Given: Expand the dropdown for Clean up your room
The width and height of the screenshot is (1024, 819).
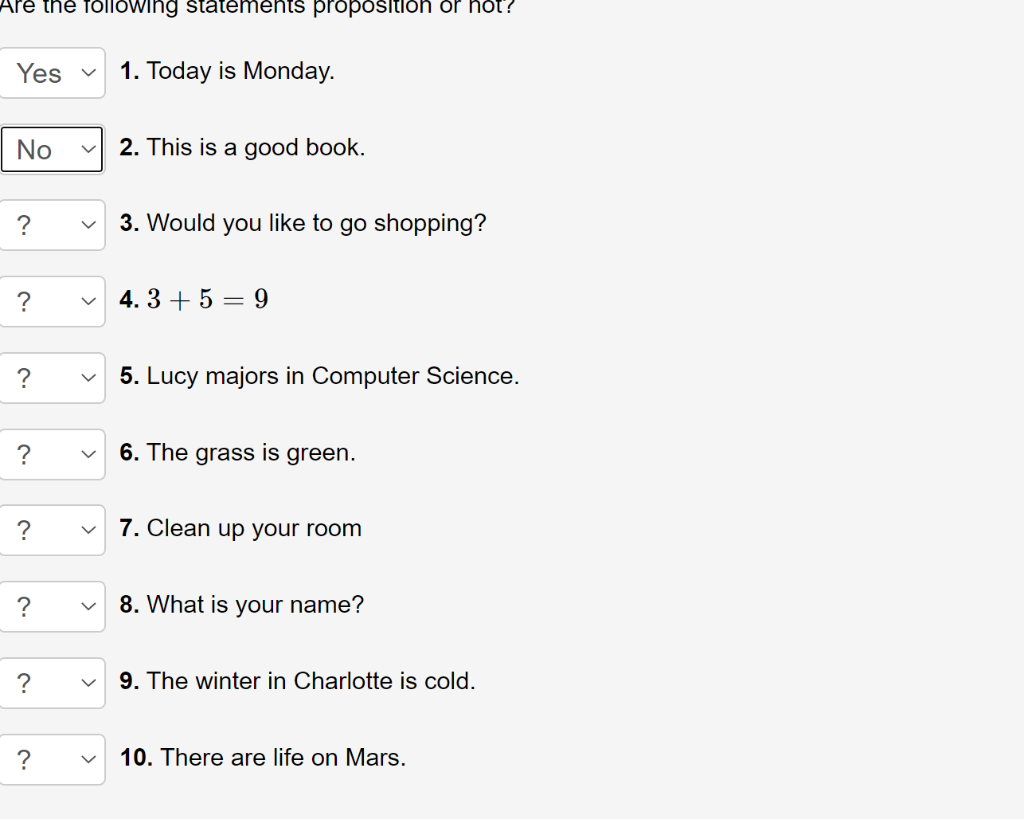Looking at the screenshot, I should coord(52,530).
